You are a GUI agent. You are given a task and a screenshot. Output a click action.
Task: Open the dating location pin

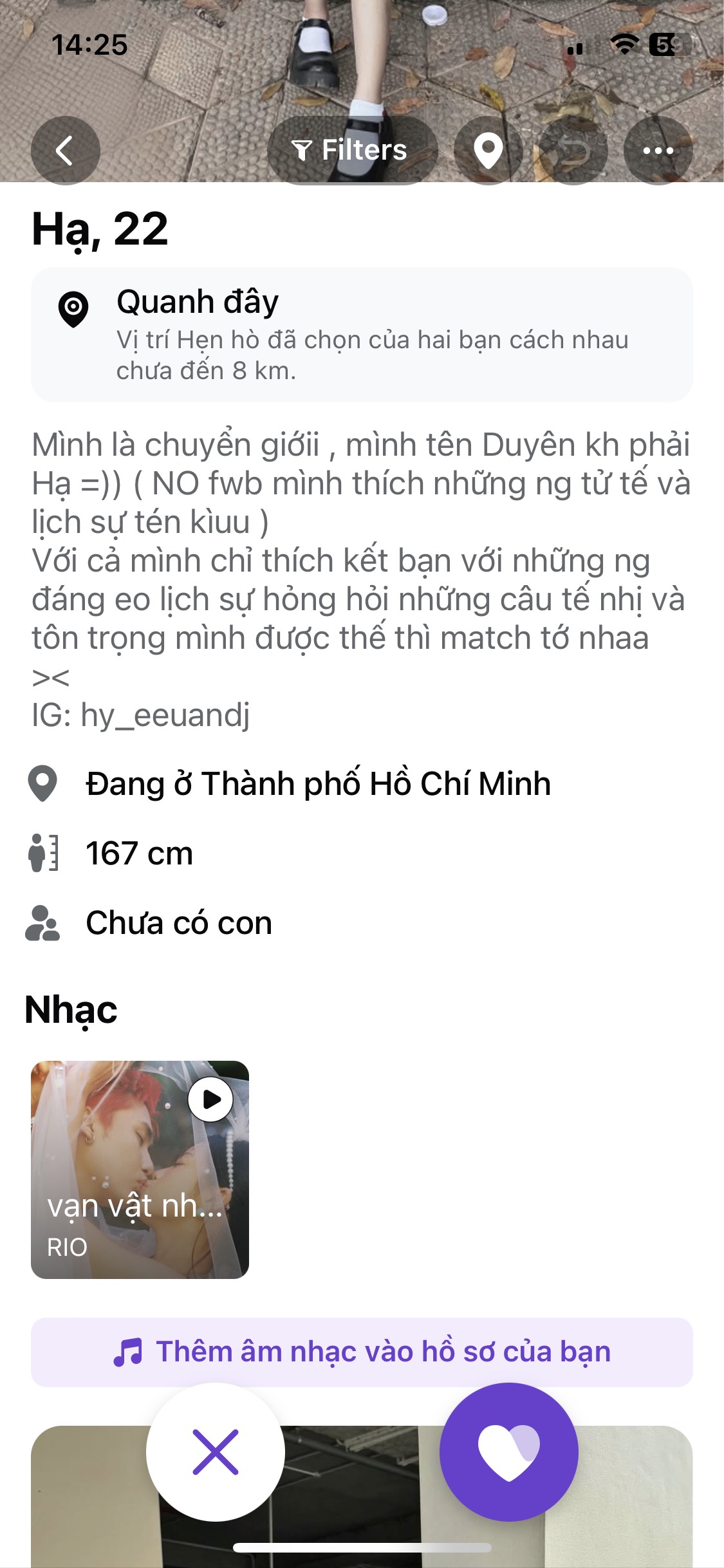[488, 151]
